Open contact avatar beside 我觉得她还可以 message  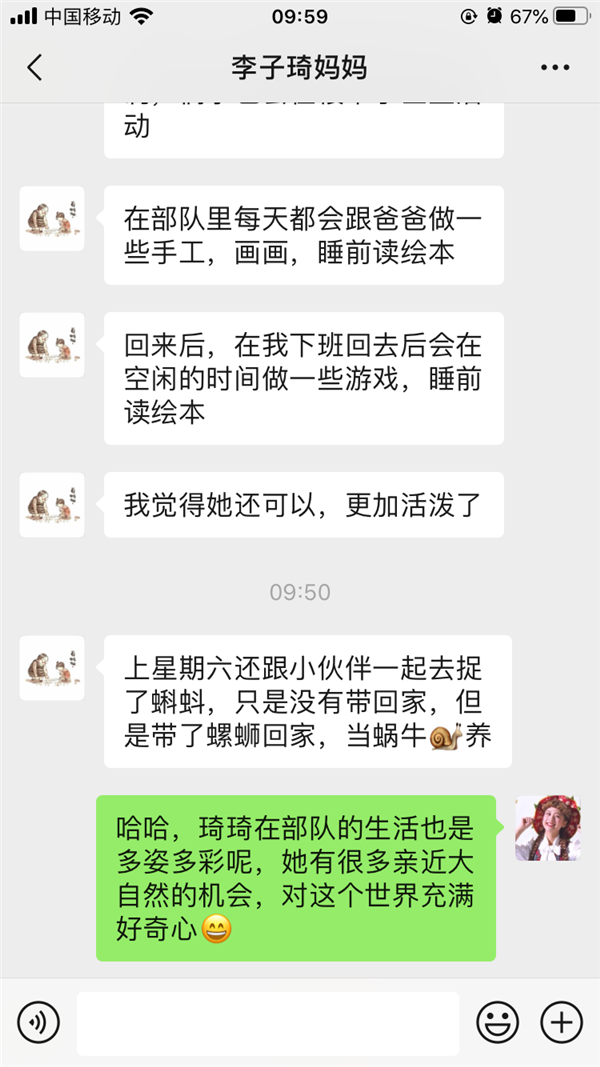tap(52, 505)
